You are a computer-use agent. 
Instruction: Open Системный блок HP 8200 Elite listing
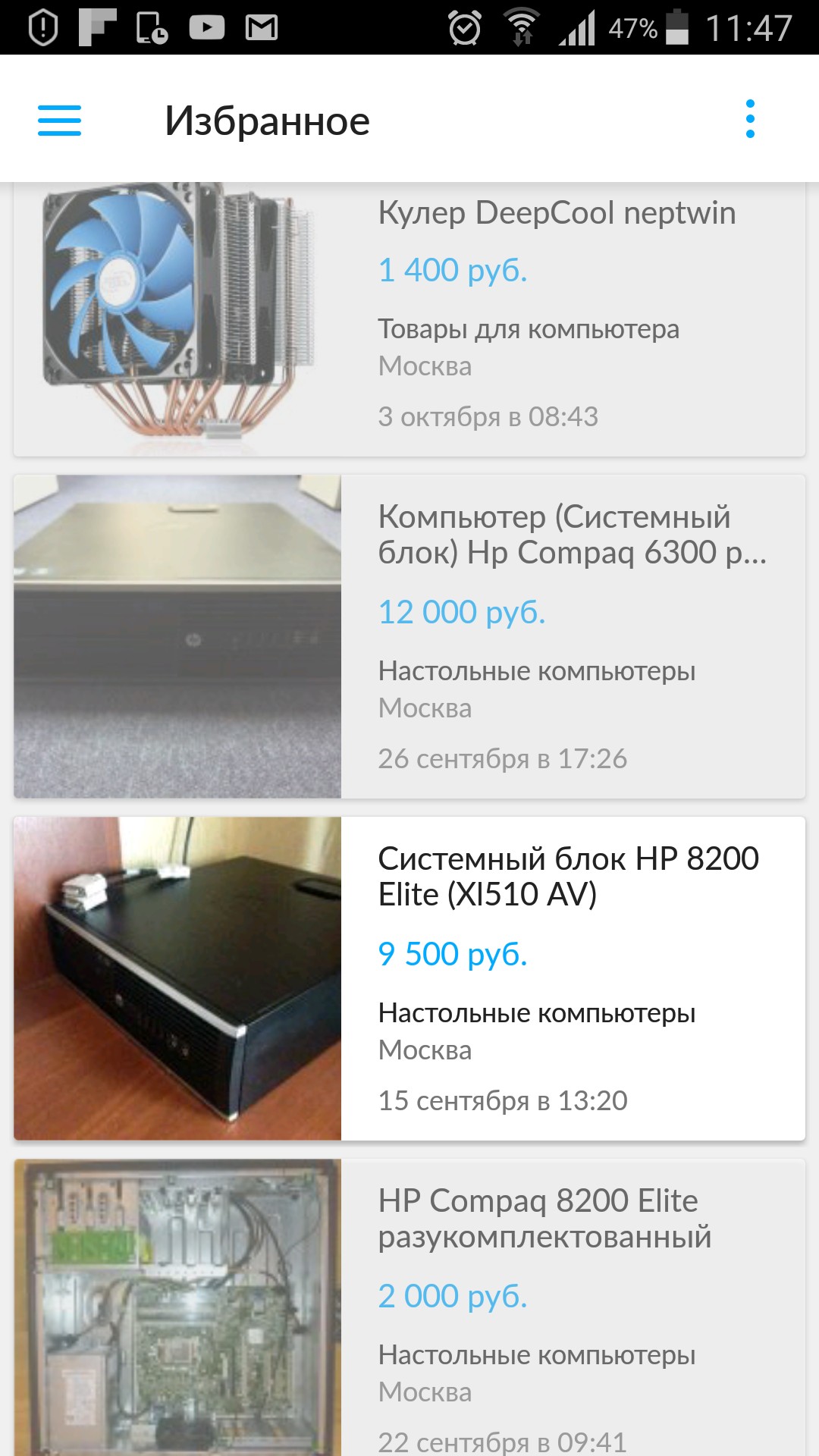click(409, 978)
